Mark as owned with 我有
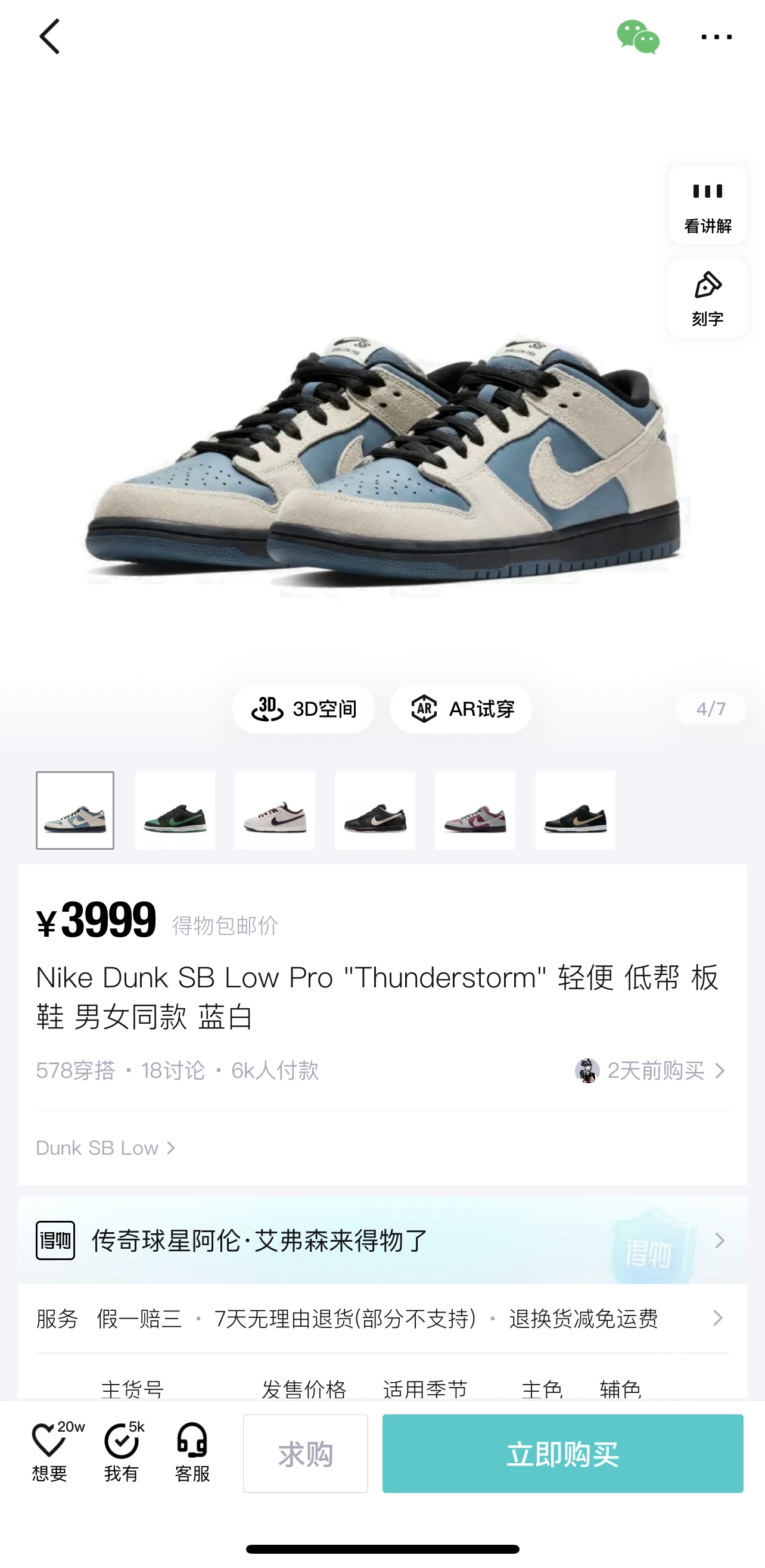 pos(122,1452)
